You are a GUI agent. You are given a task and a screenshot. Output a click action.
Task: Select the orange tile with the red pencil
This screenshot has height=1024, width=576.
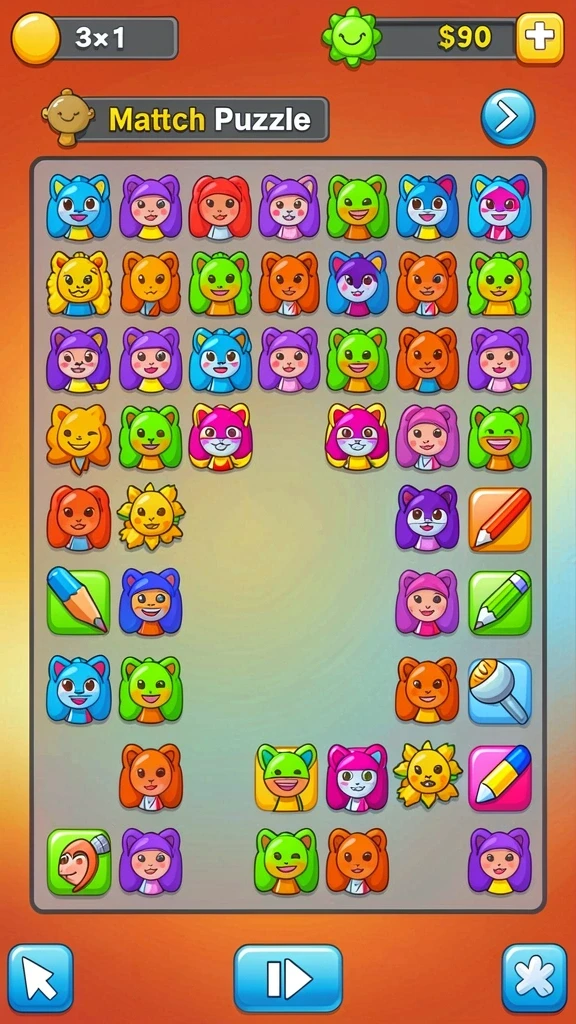[x=500, y=519]
